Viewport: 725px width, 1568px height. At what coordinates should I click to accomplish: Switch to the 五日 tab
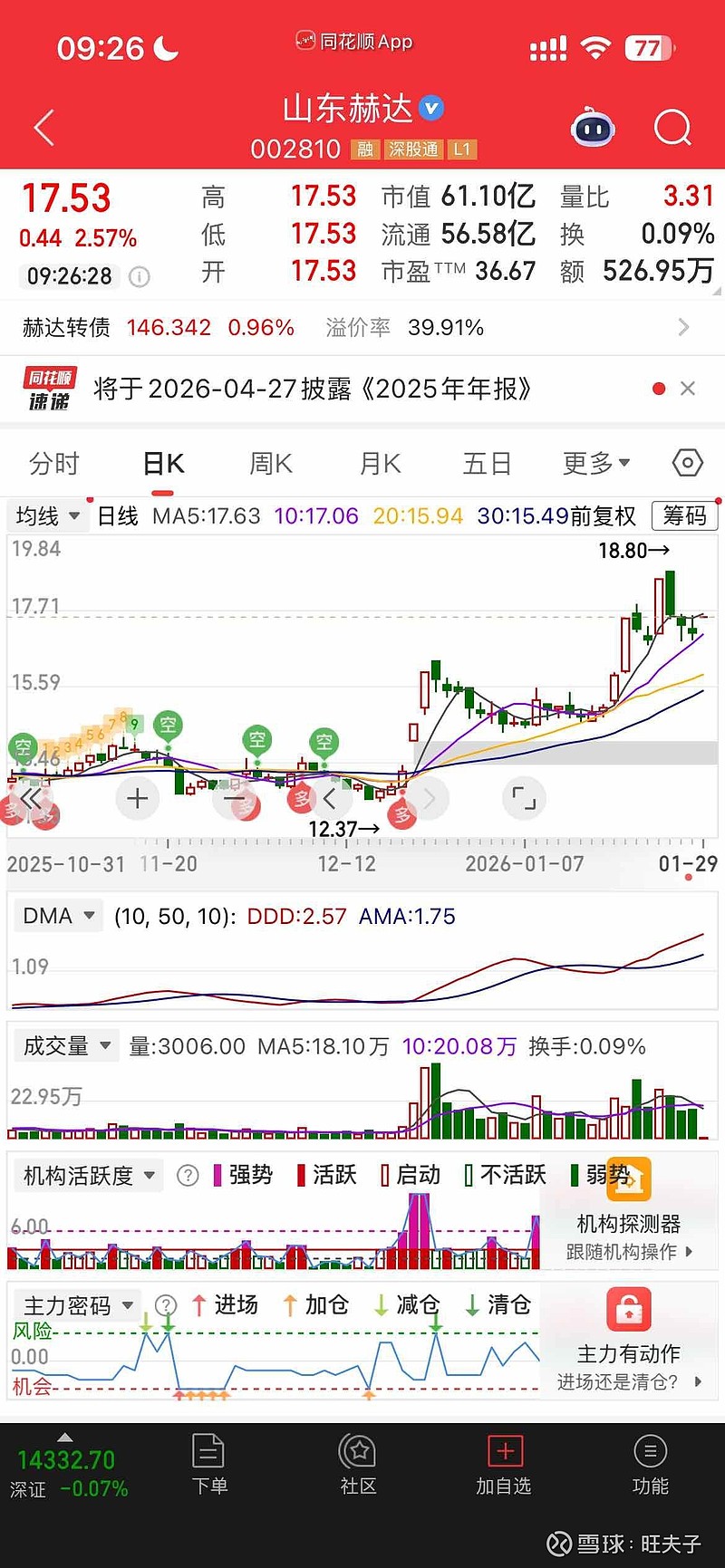pos(487,464)
